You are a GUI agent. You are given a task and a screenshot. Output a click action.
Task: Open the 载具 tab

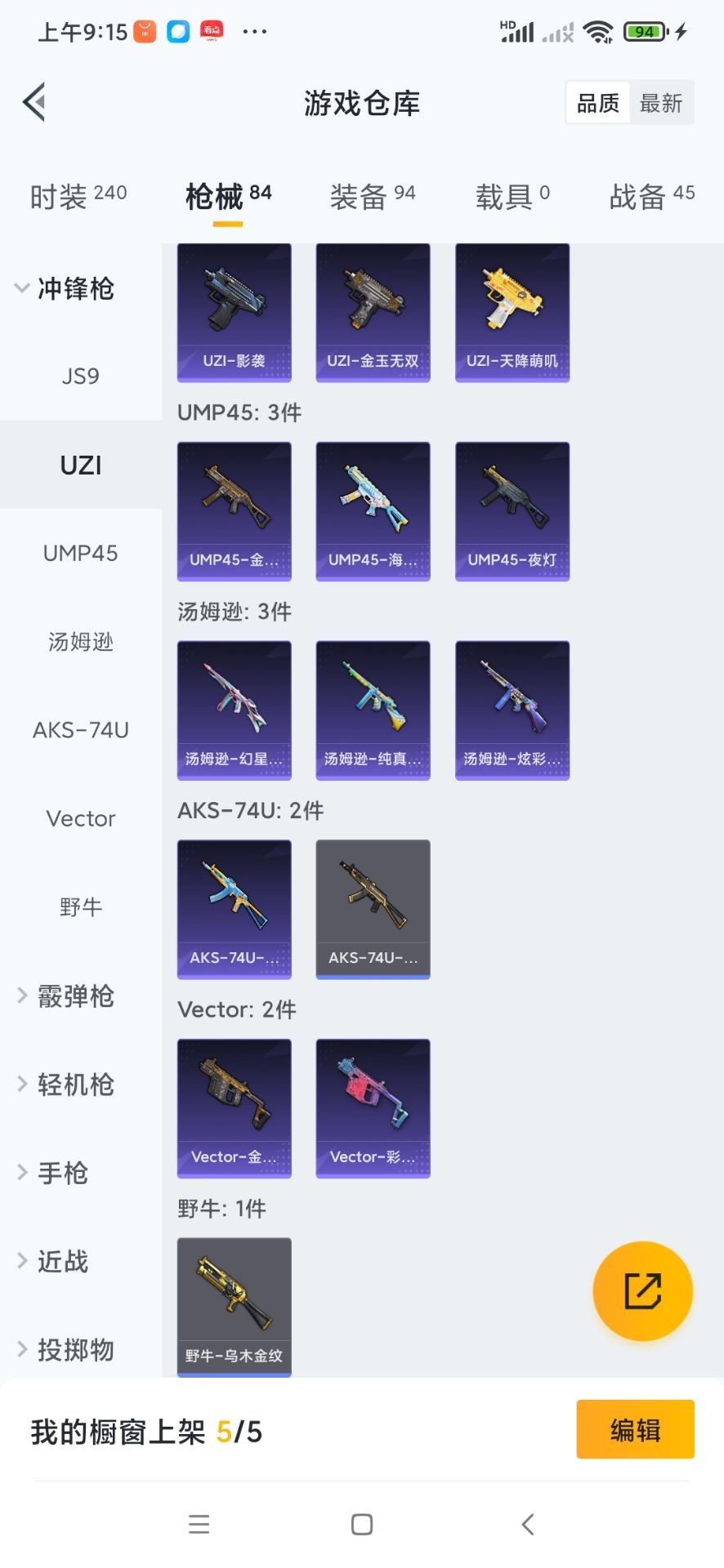512,196
